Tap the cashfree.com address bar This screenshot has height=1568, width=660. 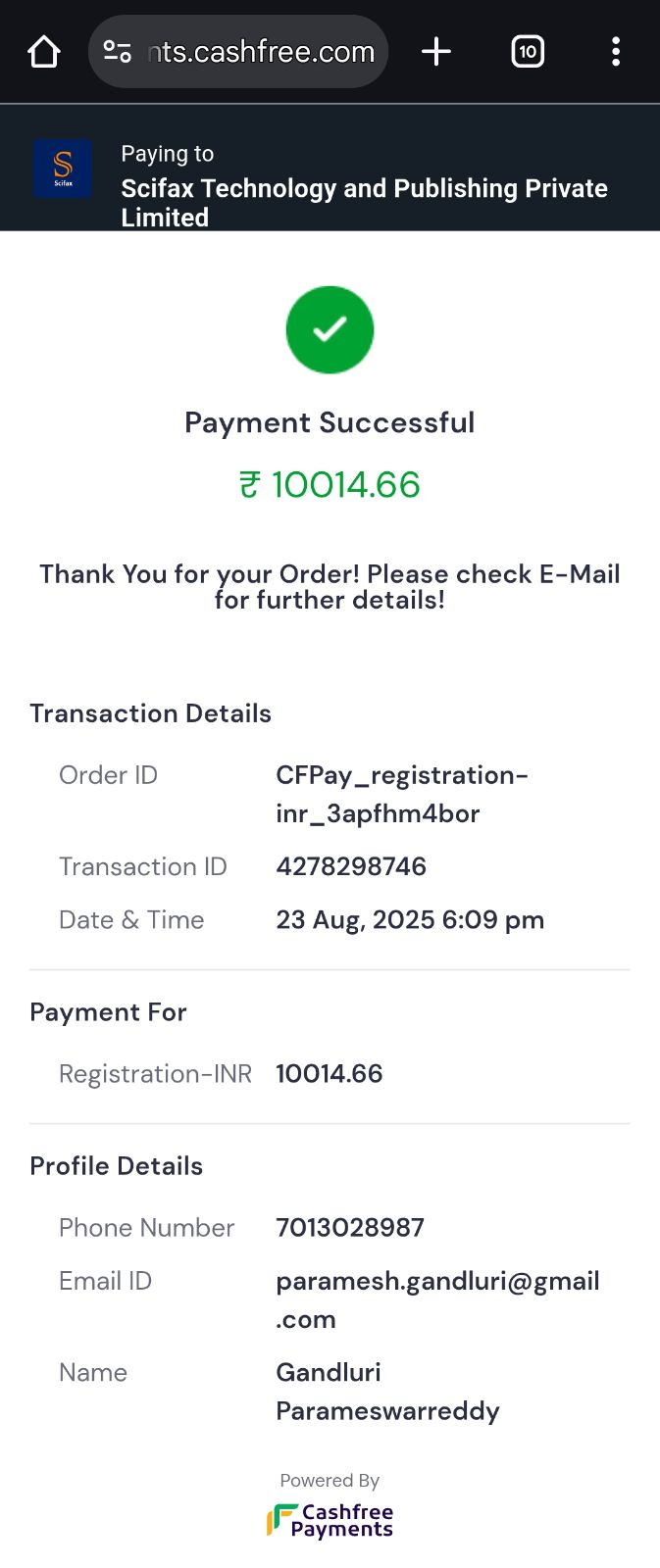coord(260,51)
